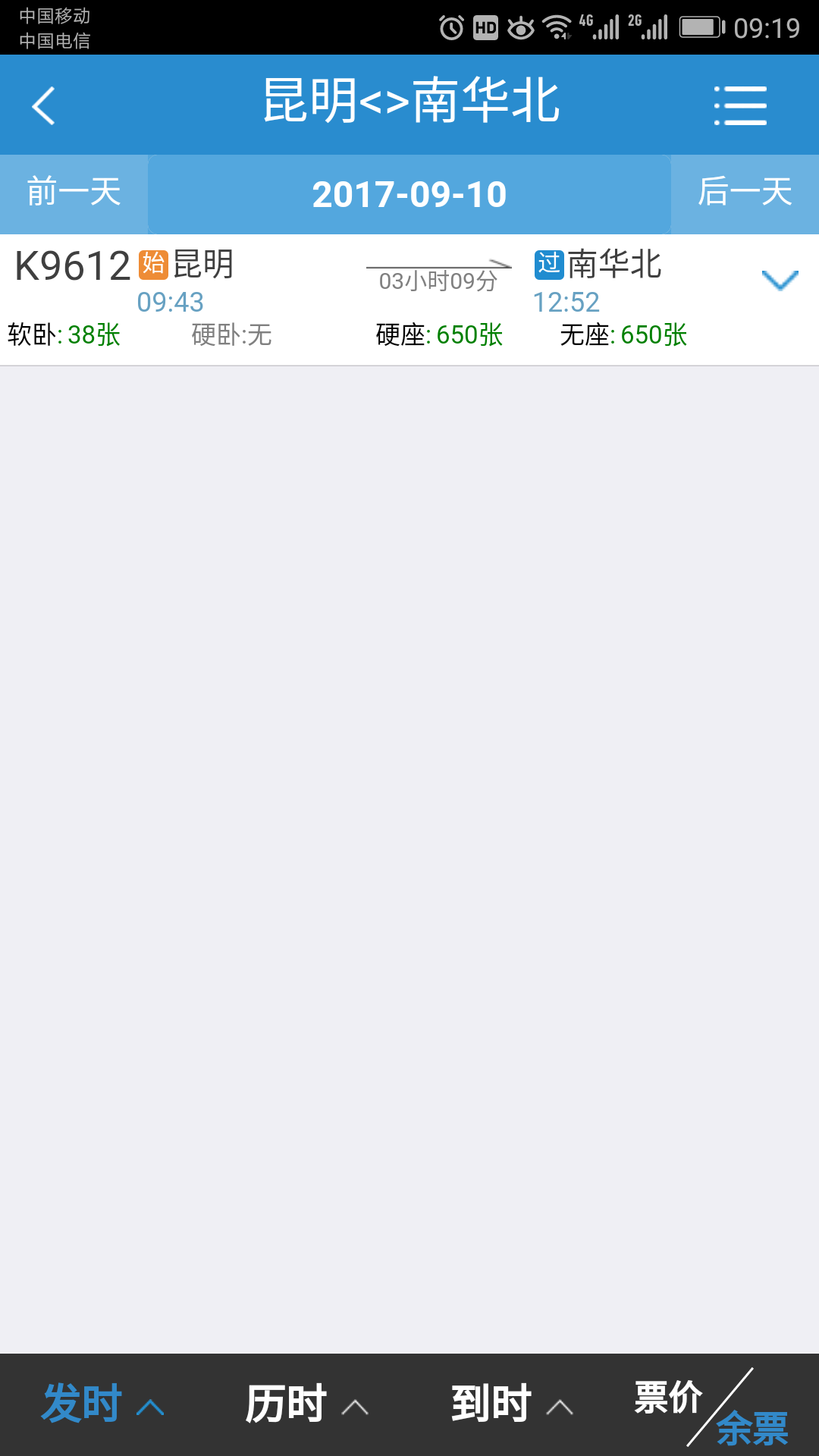Image resolution: width=819 pixels, height=1456 pixels.
Task: Sort by arrival time 到时
Action: pyautogui.click(x=512, y=1404)
